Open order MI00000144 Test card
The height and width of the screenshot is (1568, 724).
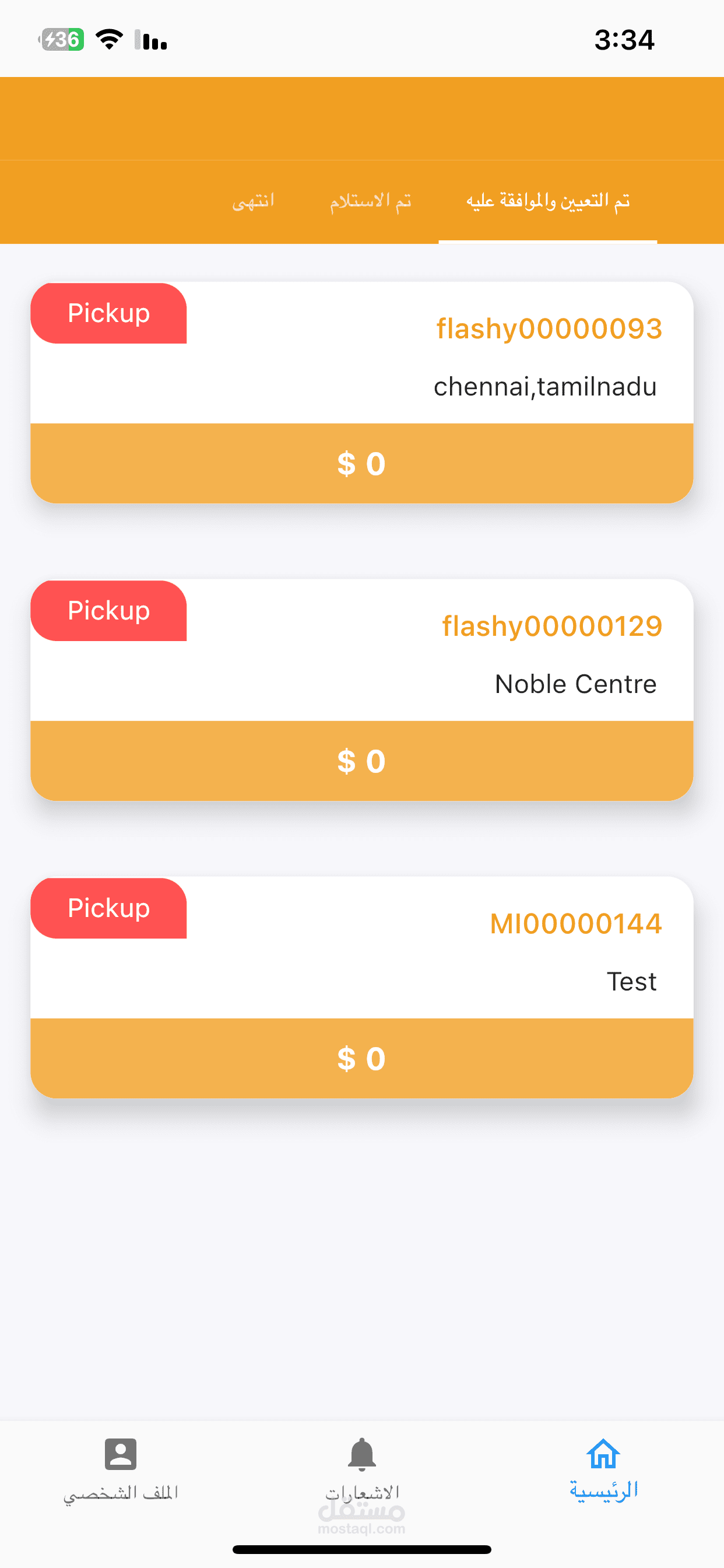362,988
